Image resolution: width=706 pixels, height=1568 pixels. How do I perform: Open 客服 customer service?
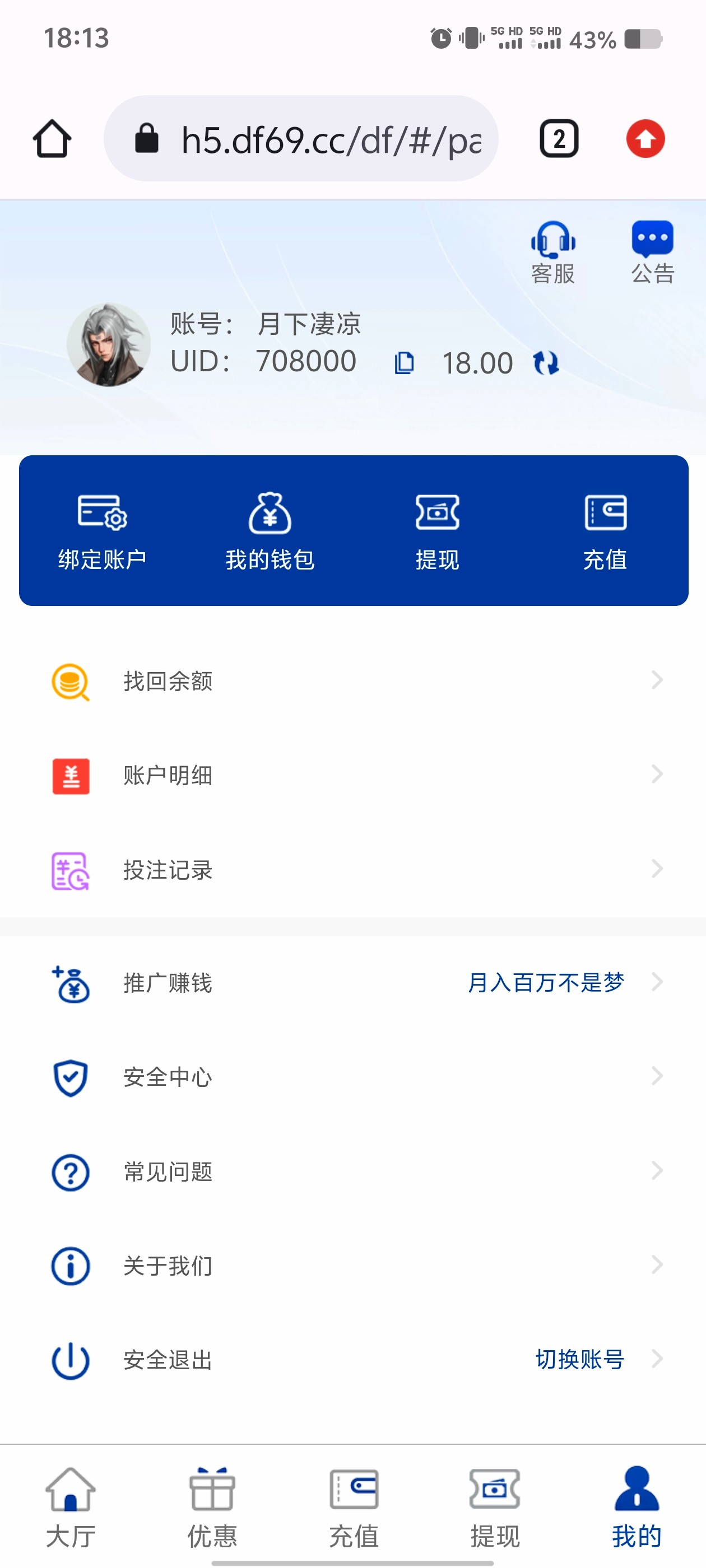point(552,253)
